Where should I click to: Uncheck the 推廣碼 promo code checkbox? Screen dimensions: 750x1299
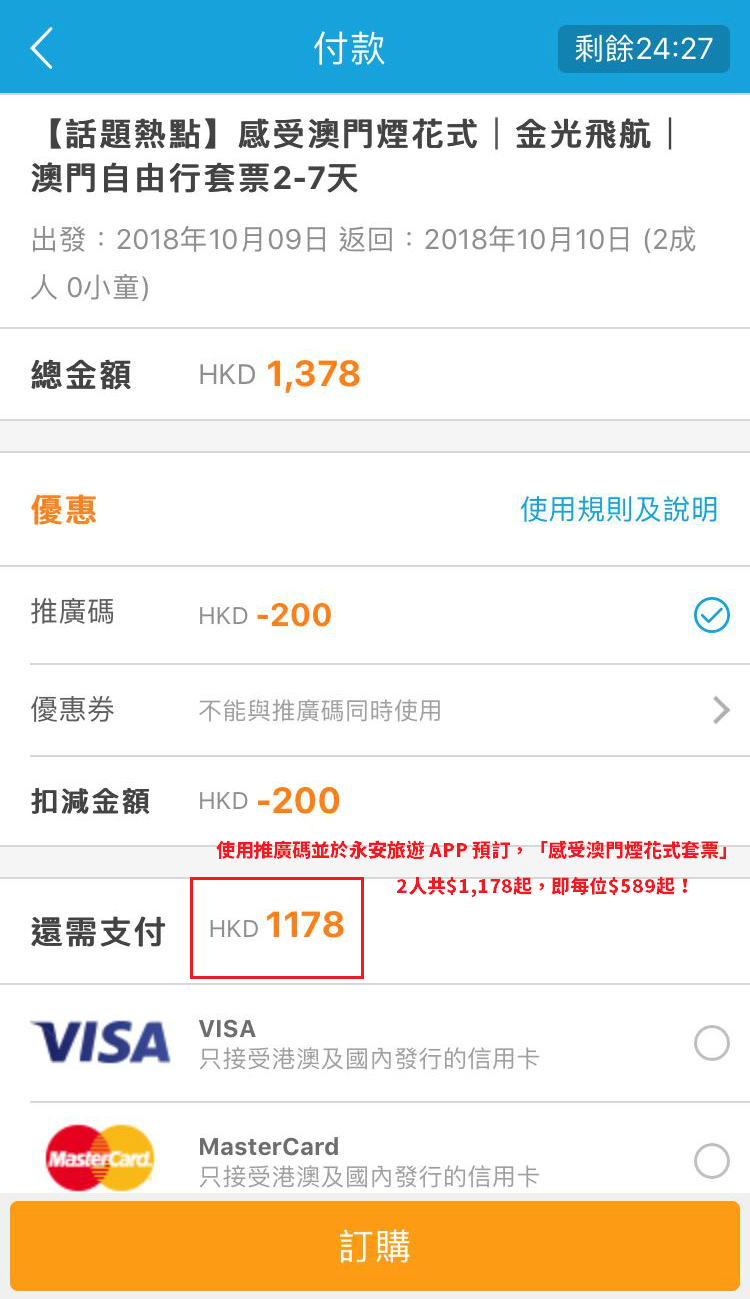pyautogui.click(x=711, y=615)
